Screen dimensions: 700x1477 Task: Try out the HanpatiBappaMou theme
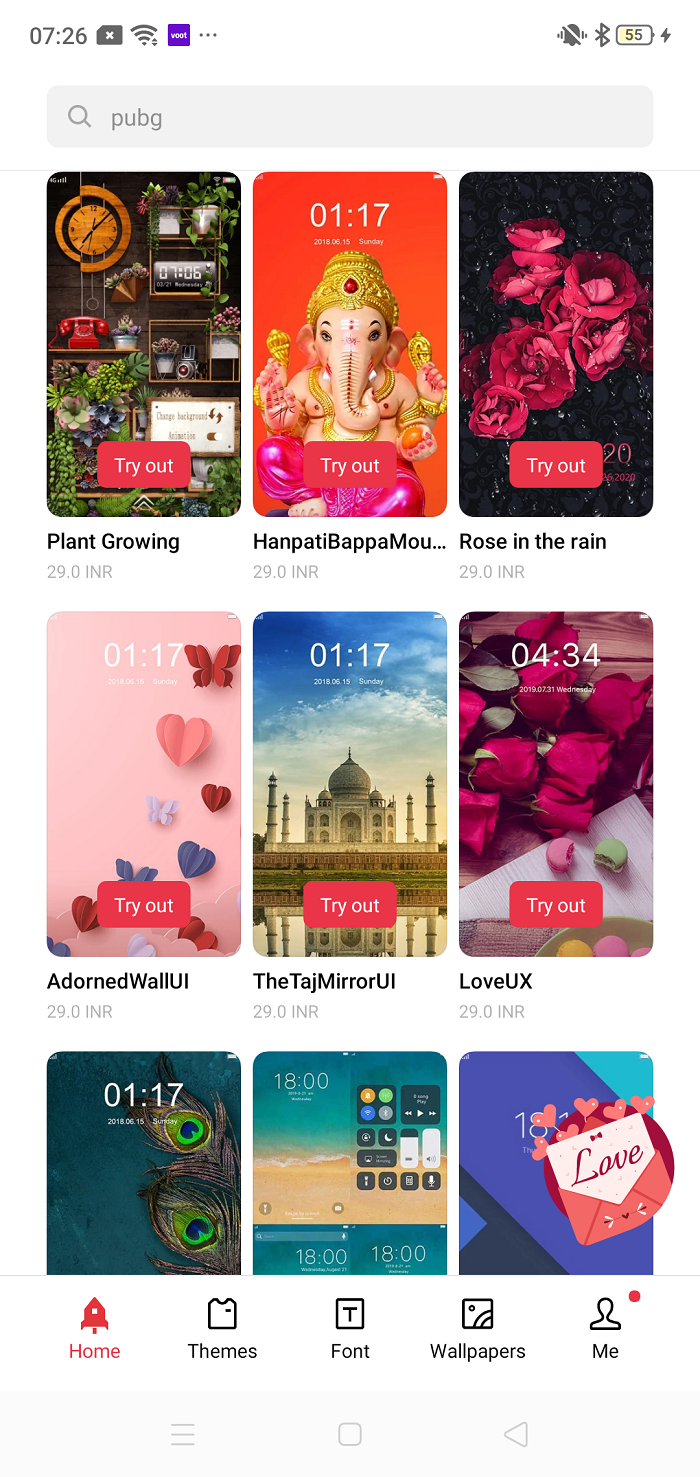[x=350, y=465]
